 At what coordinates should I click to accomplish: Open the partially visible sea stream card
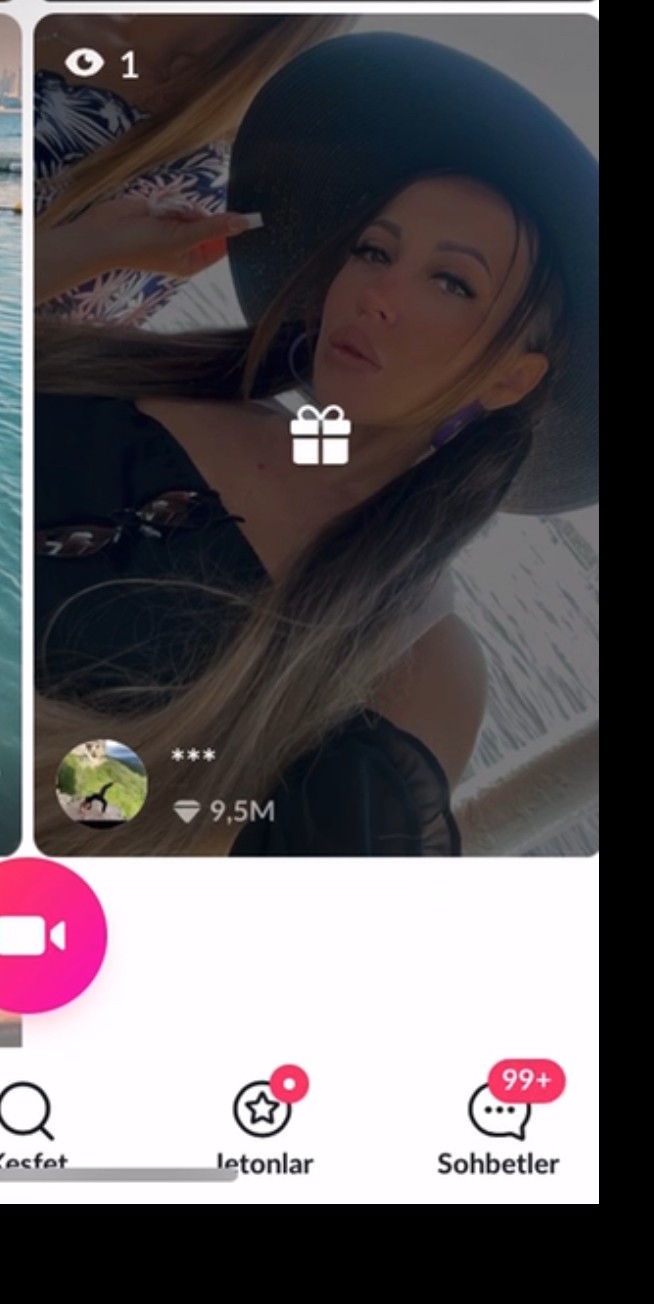coord(9,400)
